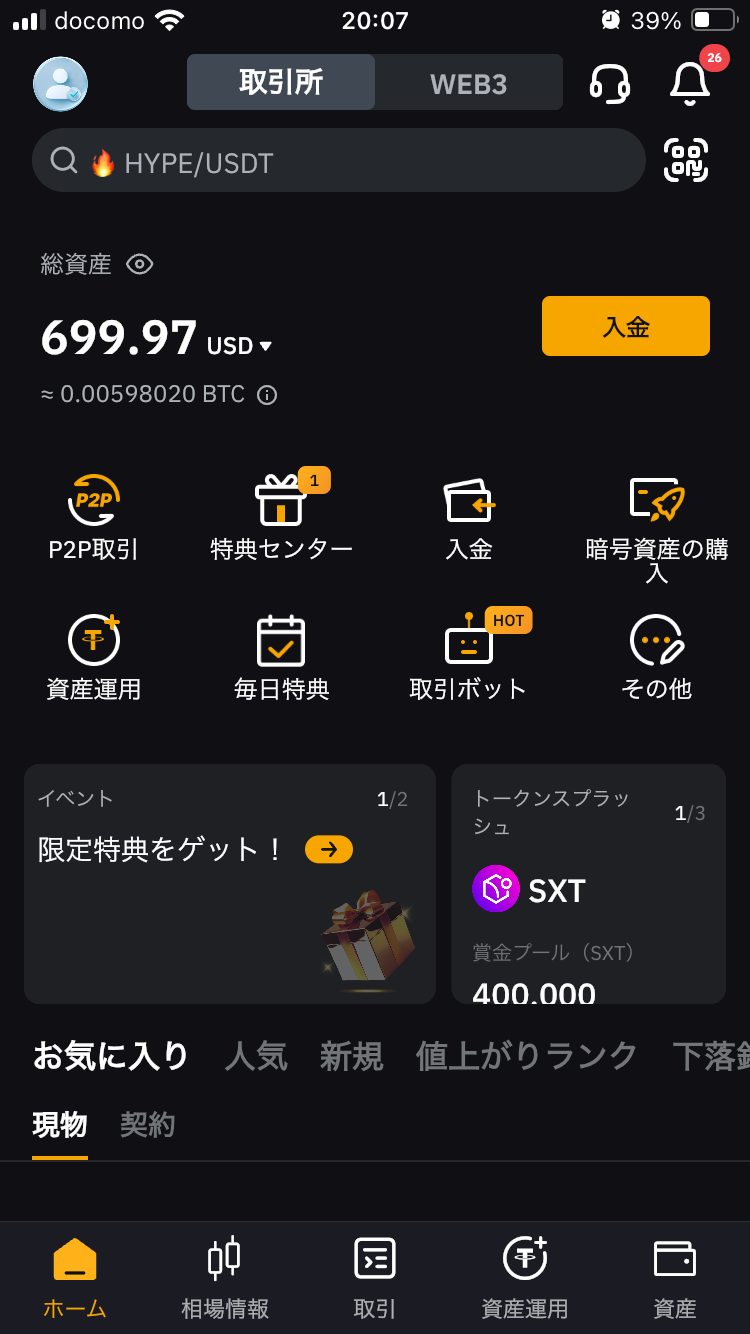Image resolution: width=750 pixels, height=1334 pixels.
Task: Select the 契約 sub-tab
Action: click(x=147, y=1125)
